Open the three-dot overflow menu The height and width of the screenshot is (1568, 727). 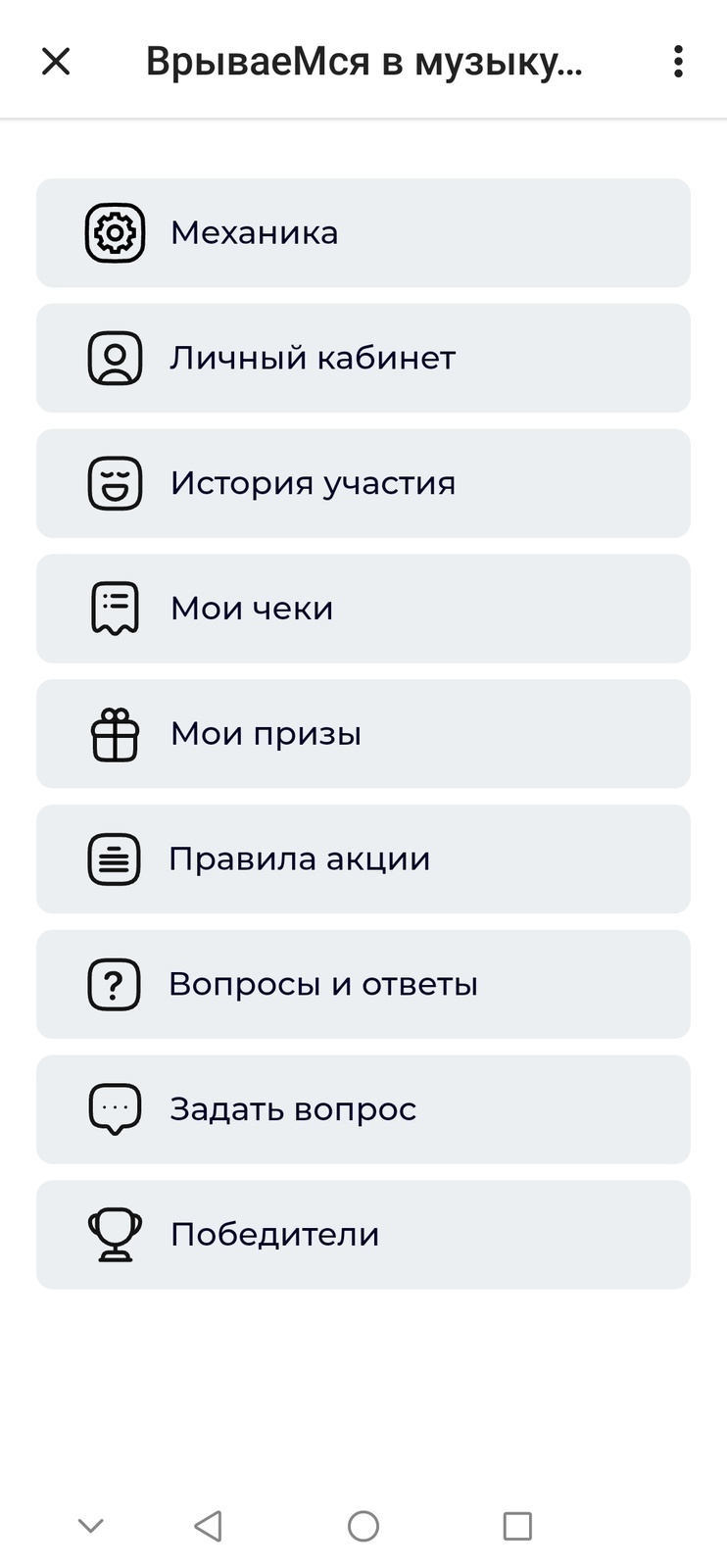(678, 62)
